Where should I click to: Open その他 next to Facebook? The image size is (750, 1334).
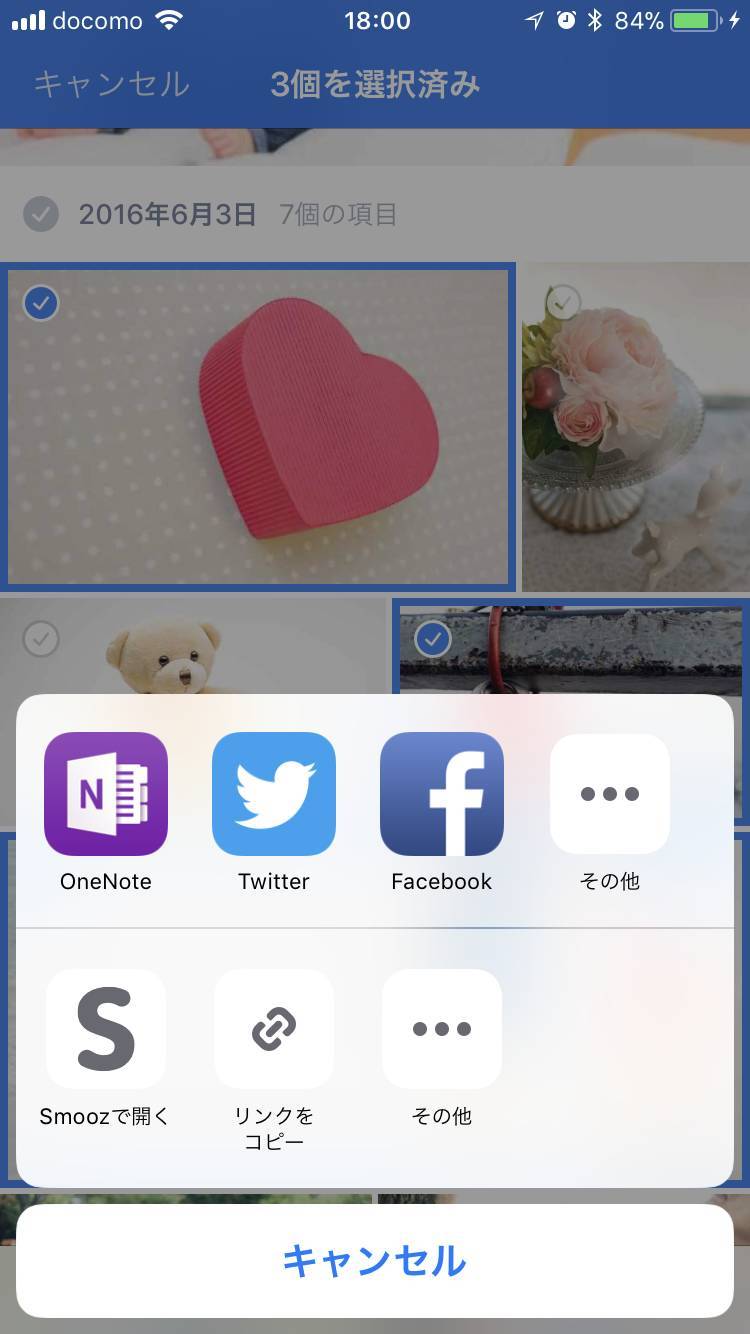coord(610,794)
